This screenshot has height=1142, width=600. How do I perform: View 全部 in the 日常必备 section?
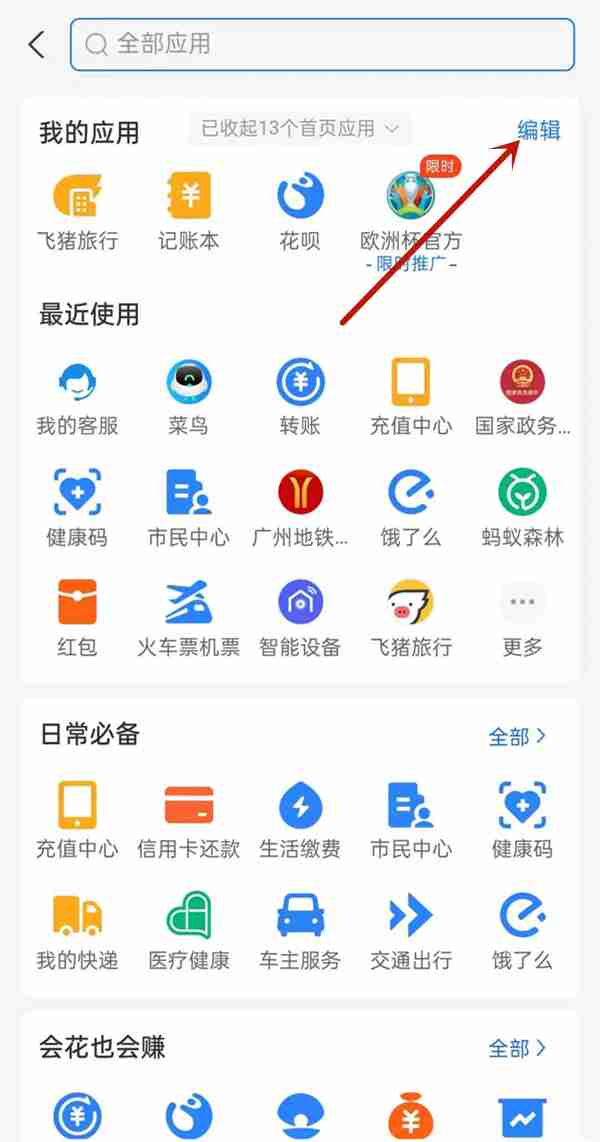(x=517, y=737)
